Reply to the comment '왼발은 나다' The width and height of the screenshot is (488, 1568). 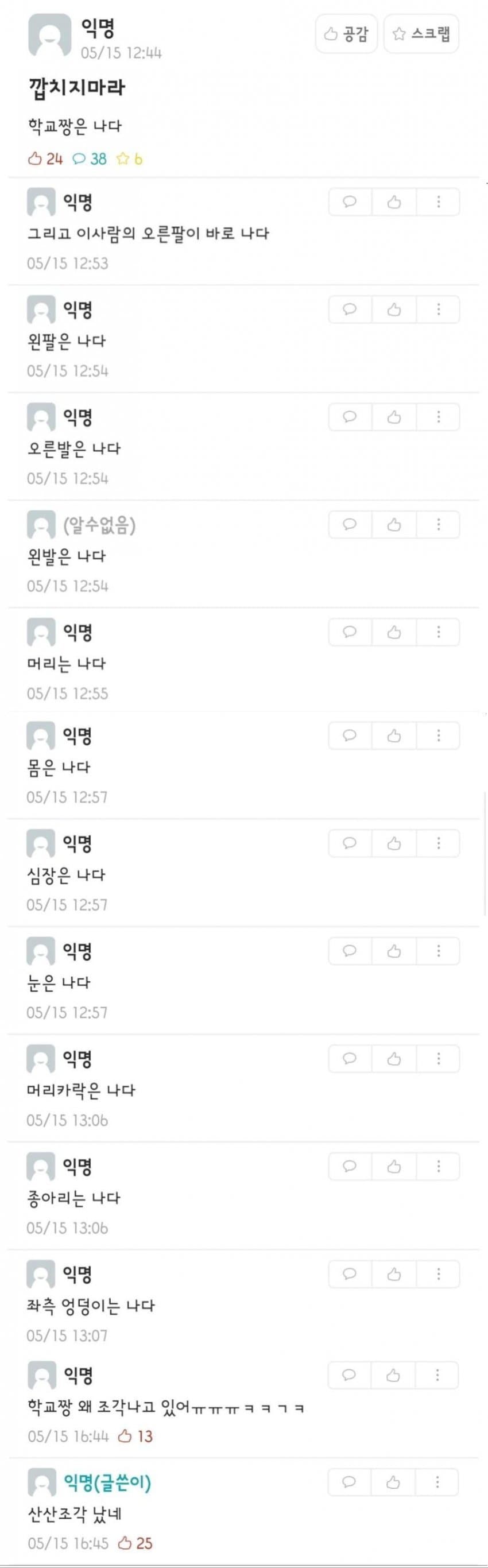pos(350,525)
